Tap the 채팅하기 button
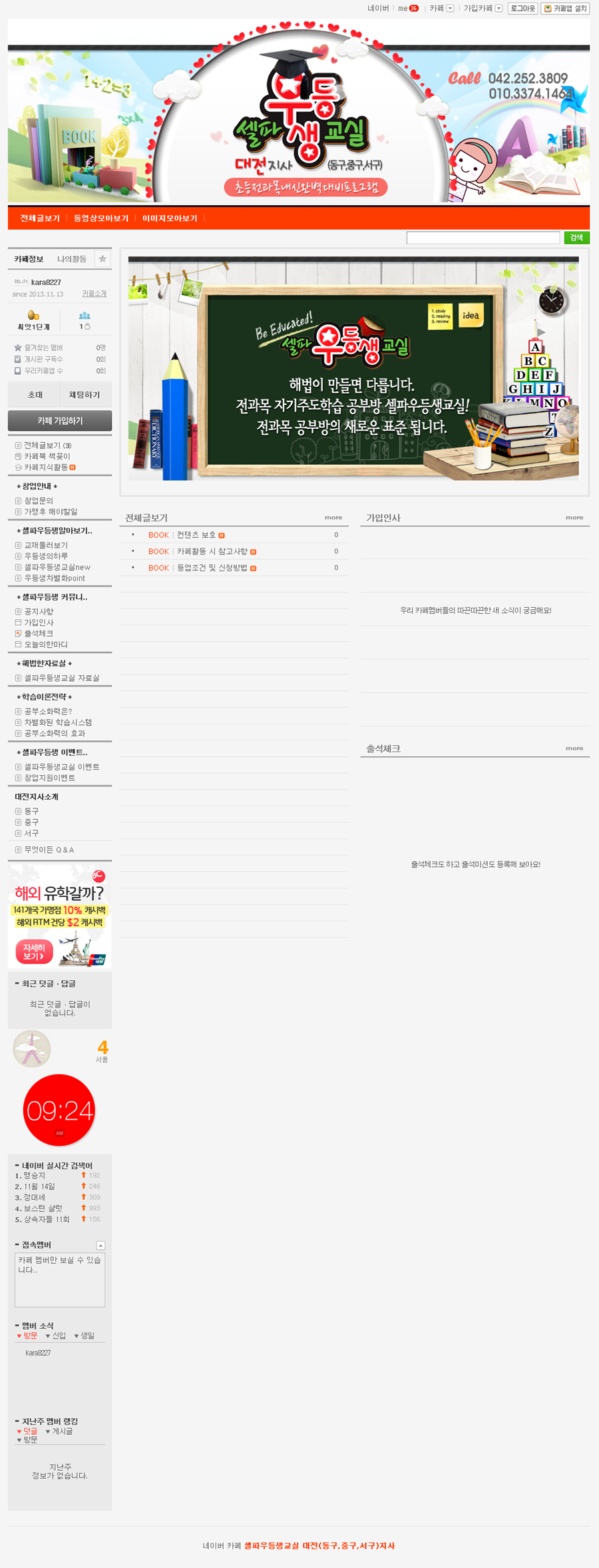 click(x=85, y=395)
